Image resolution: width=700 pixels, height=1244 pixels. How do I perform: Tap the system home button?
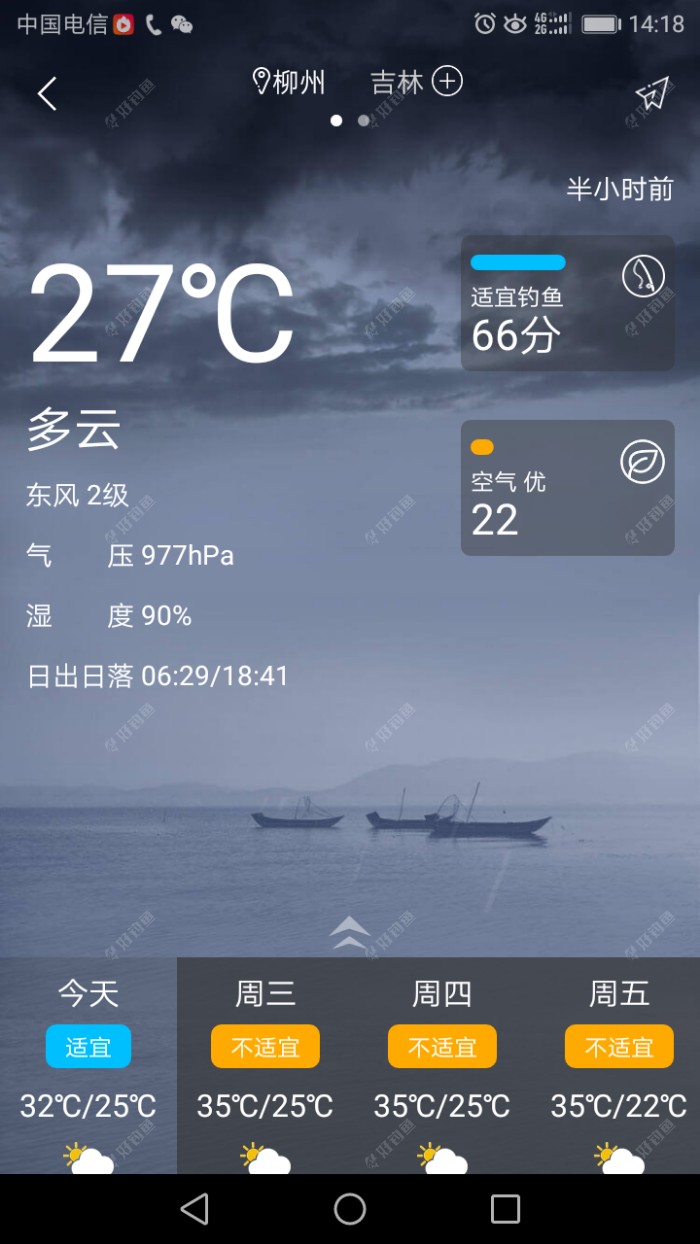click(350, 1209)
